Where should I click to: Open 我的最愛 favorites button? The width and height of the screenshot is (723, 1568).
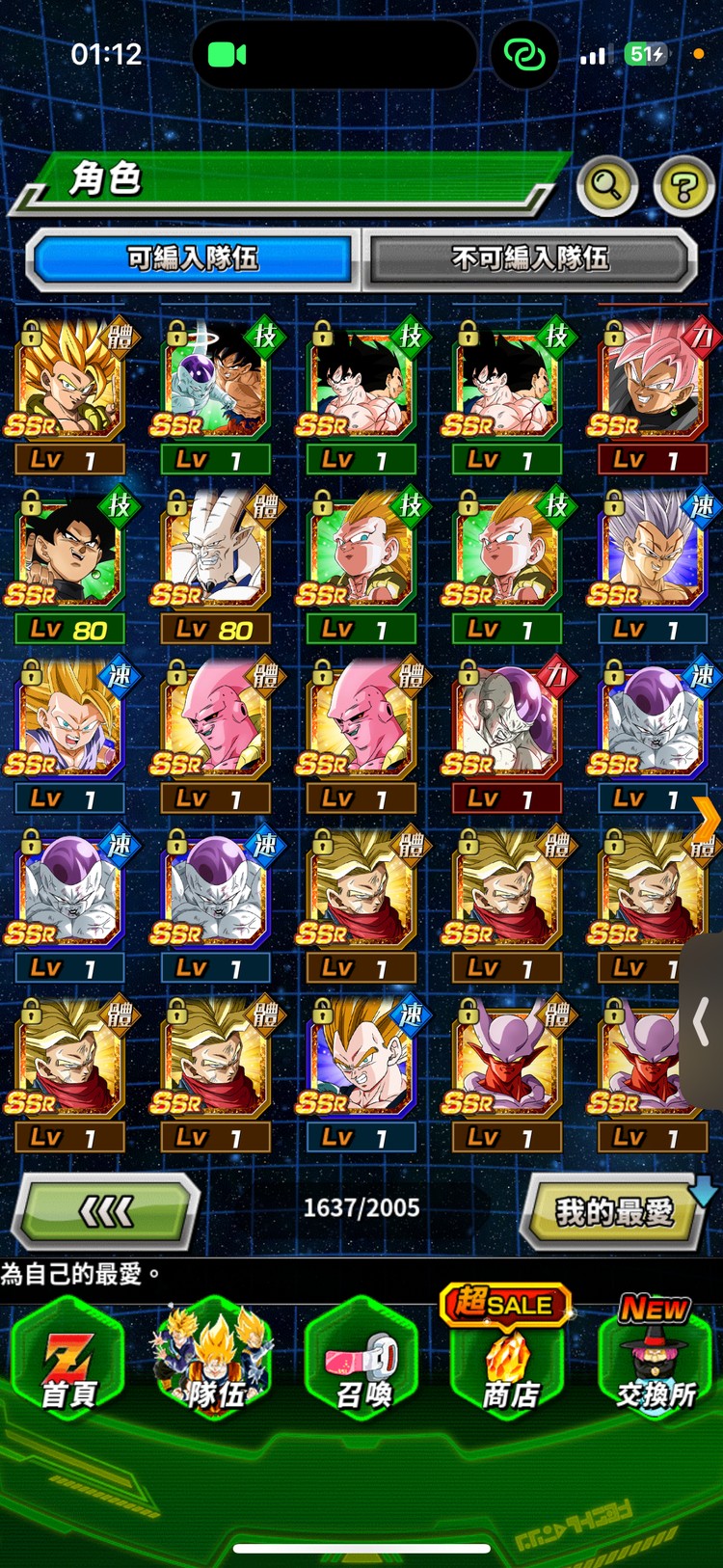coord(614,1211)
